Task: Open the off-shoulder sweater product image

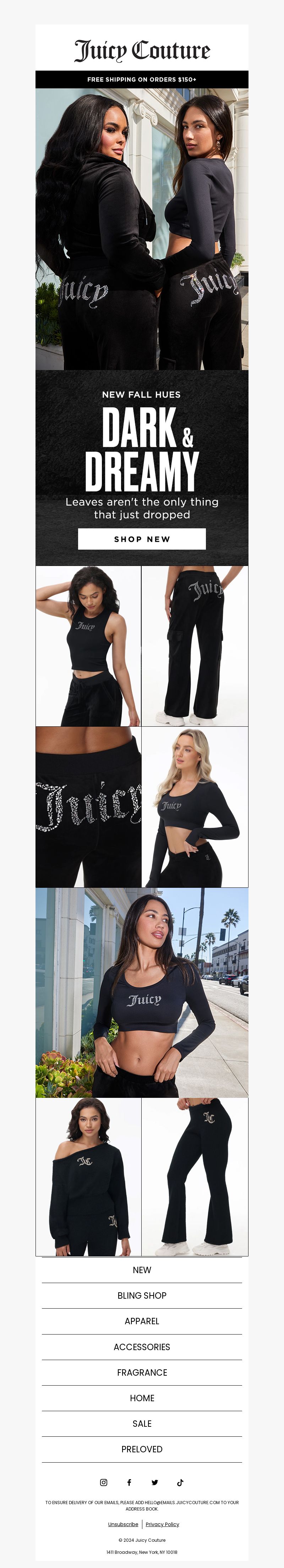Action: coord(88,1177)
